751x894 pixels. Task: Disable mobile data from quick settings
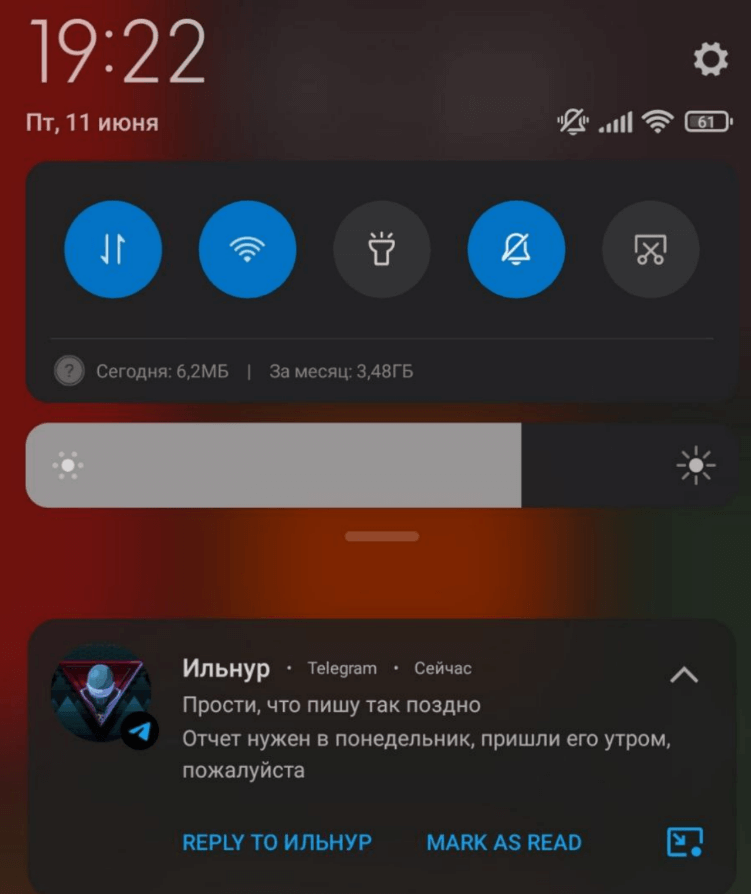tap(113, 249)
